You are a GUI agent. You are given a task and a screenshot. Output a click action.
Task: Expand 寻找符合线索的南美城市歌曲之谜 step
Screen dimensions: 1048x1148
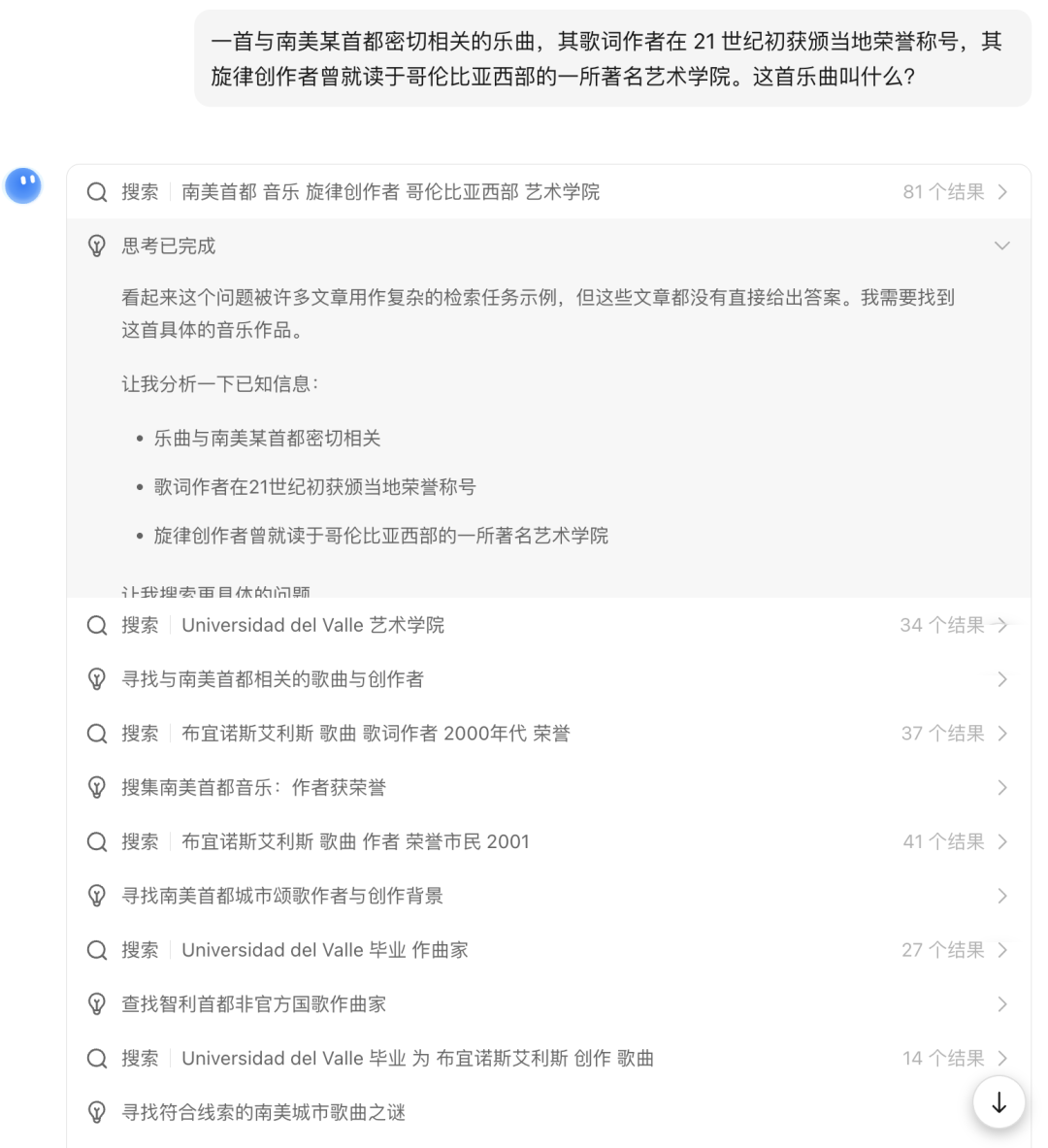(262, 1112)
